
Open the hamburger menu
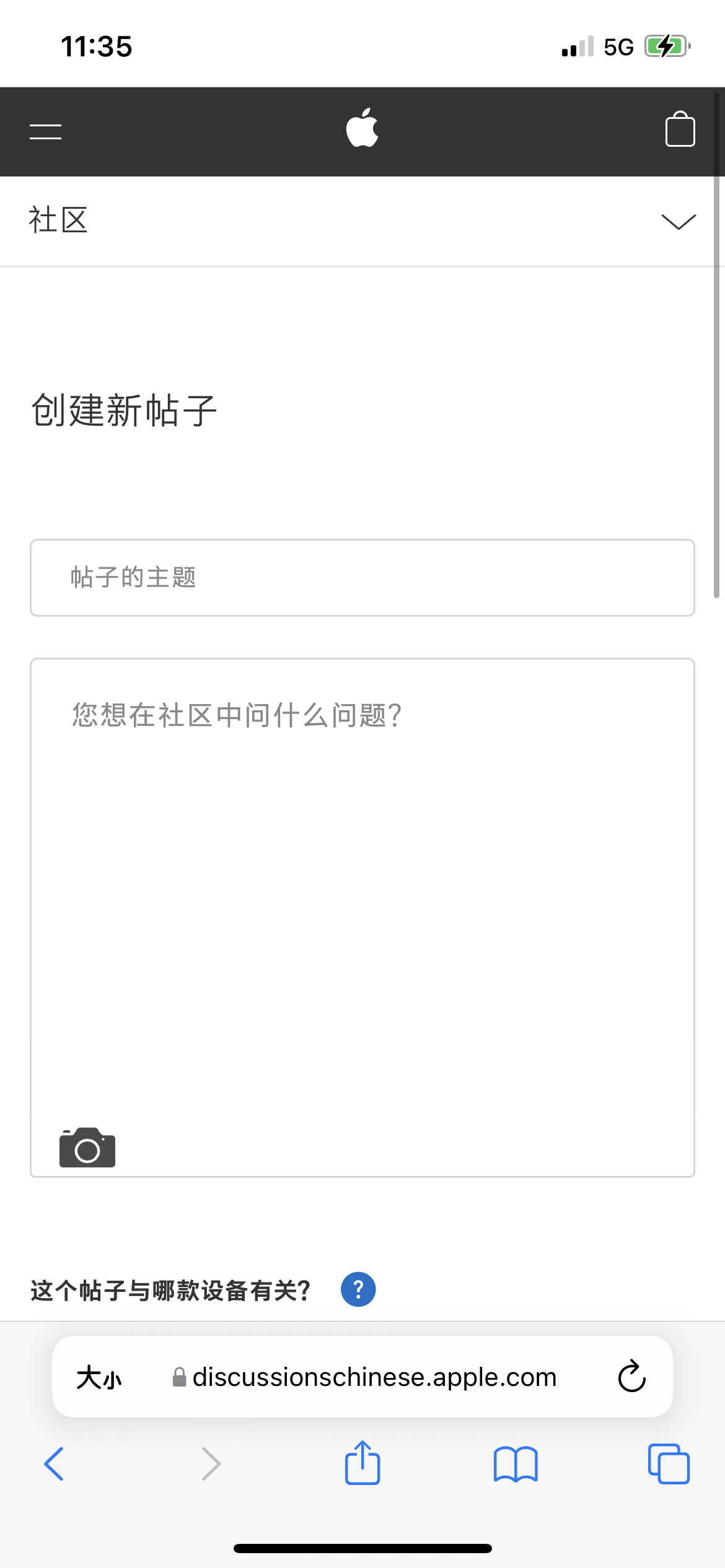(46, 131)
